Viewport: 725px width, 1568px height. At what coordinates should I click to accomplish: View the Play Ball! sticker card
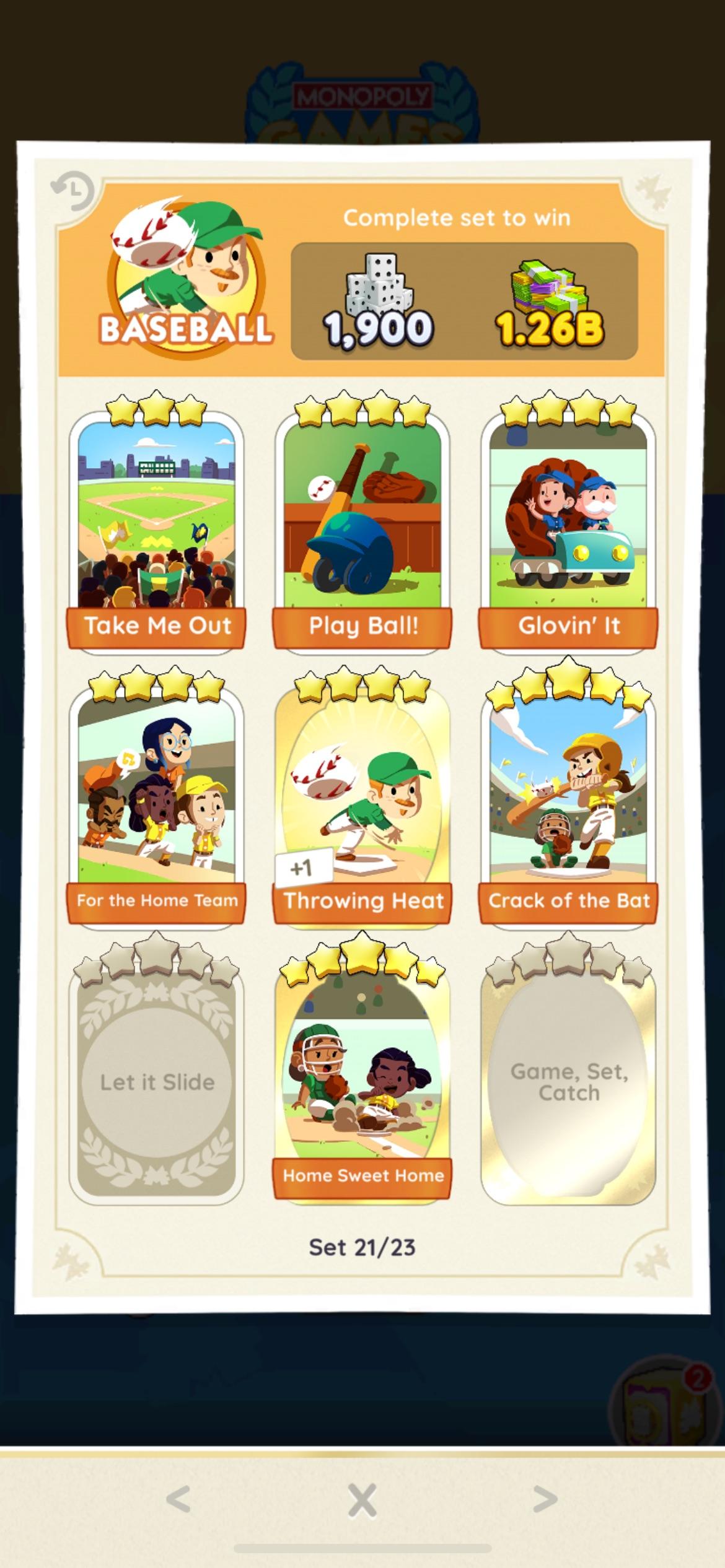pos(362,526)
